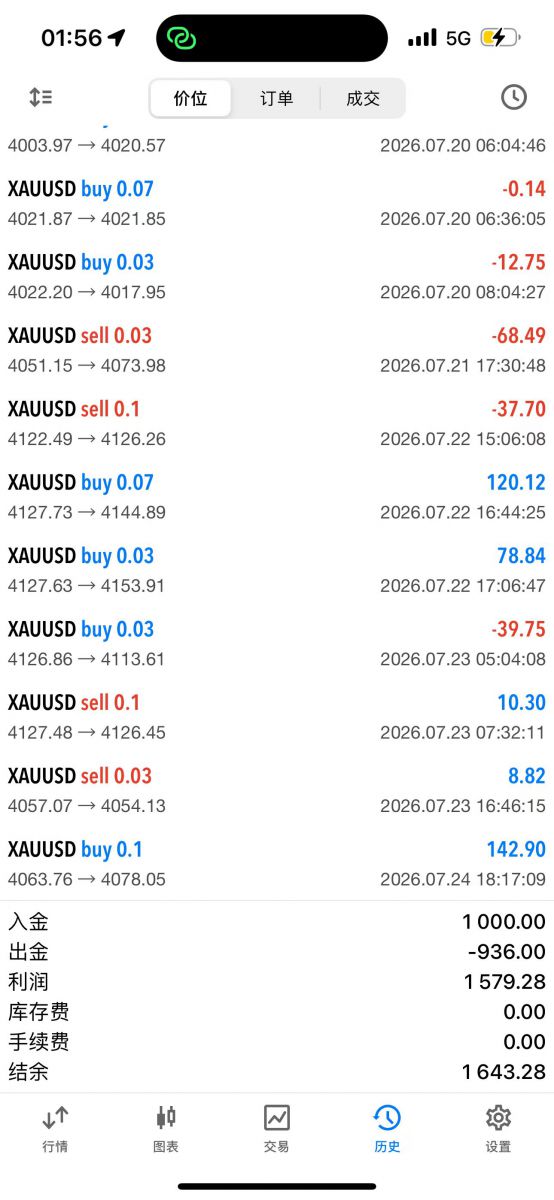
Task: Open the 图表 tab
Action: 166,1129
